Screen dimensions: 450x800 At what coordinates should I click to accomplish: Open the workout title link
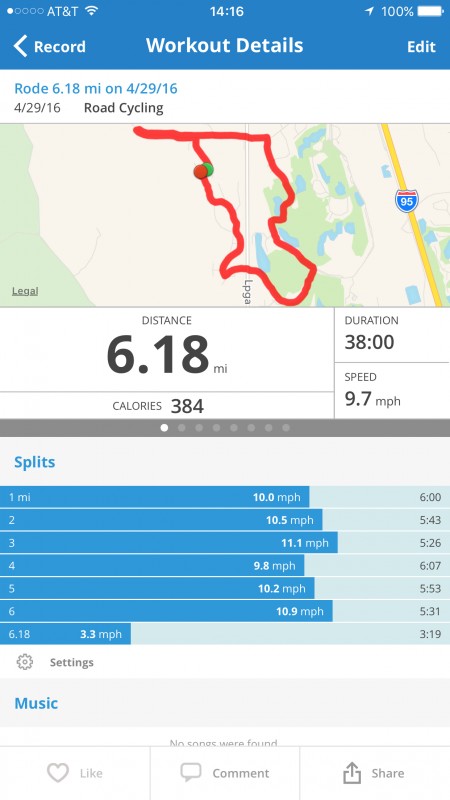pos(96,88)
